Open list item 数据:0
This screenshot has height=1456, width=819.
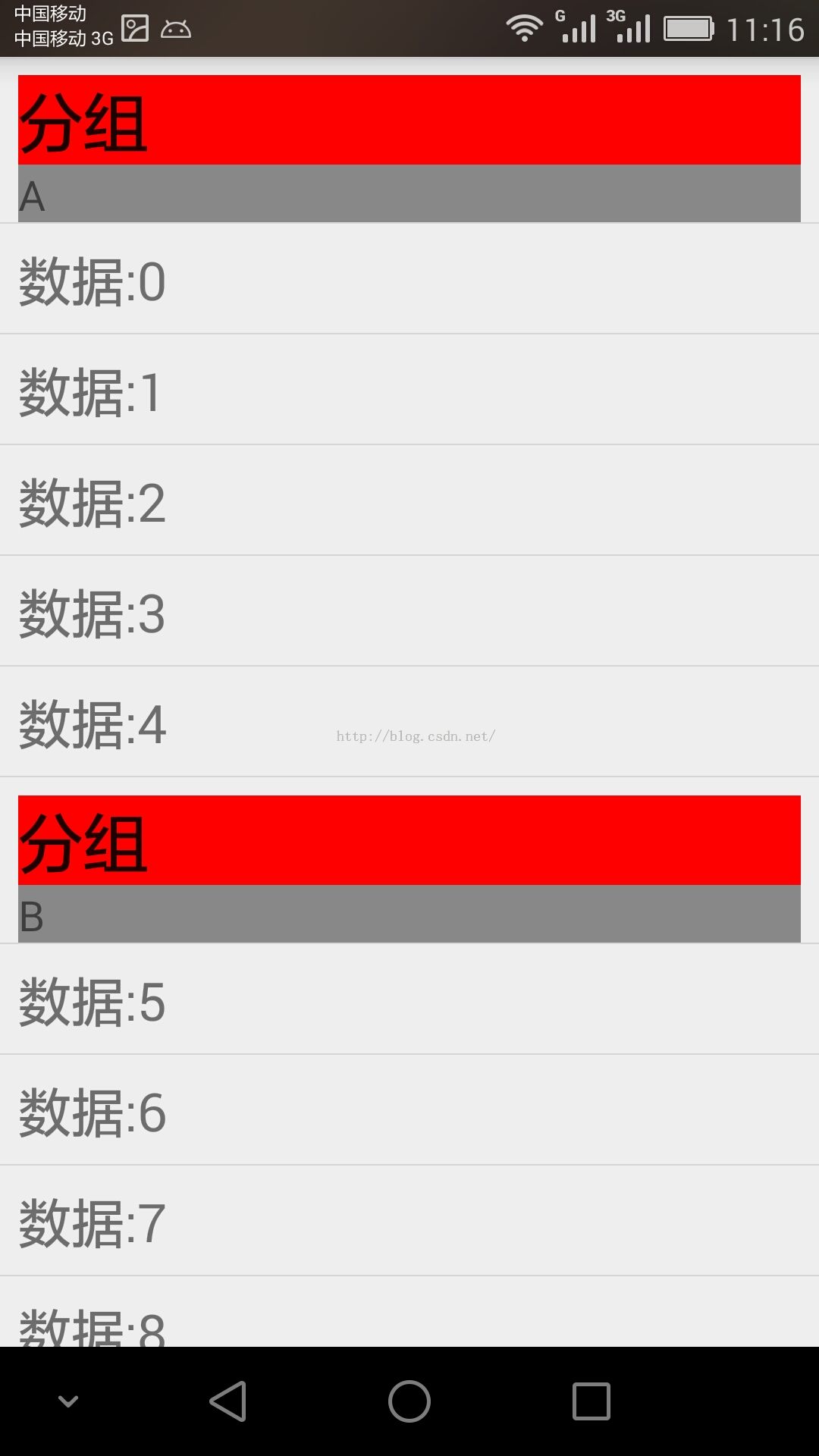coord(409,279)
